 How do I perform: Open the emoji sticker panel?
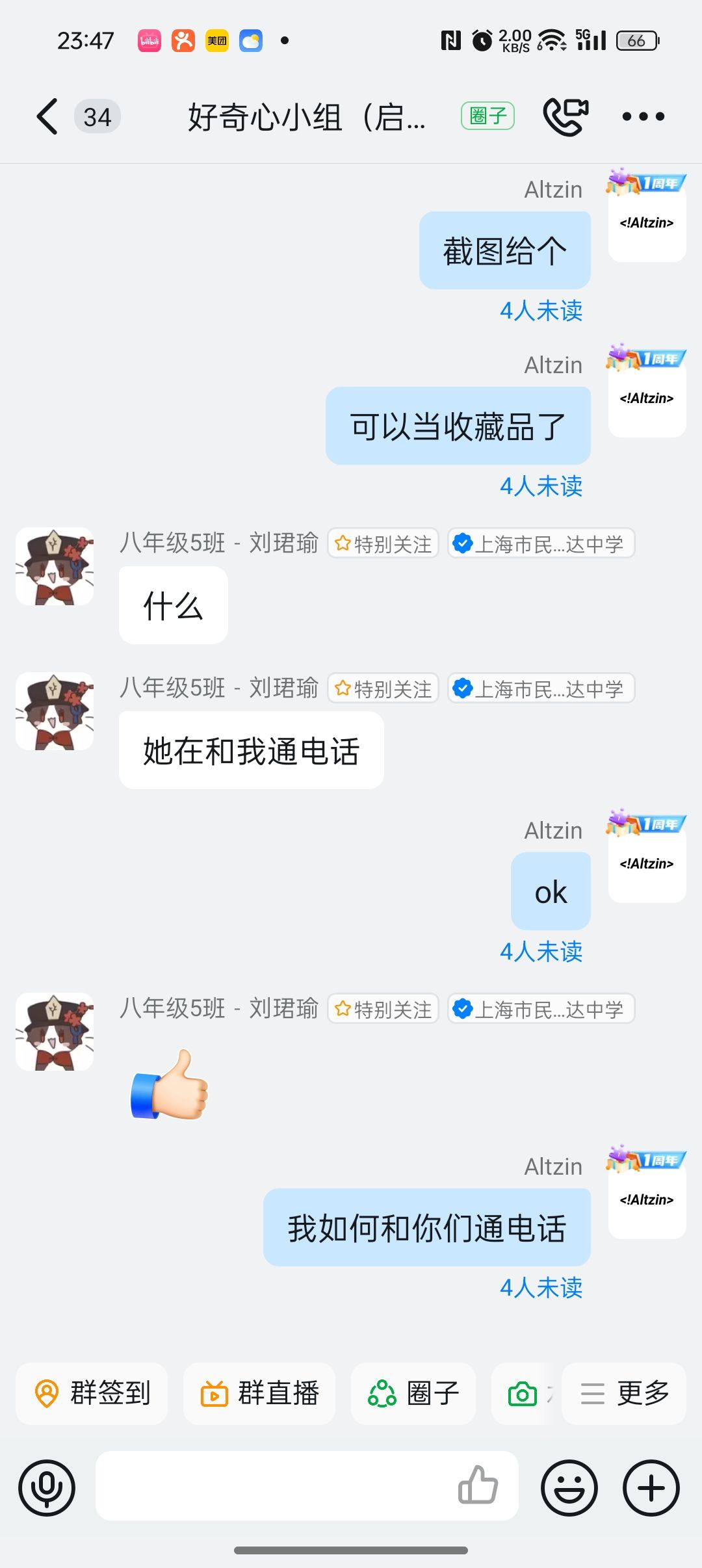coord(569,1487)
